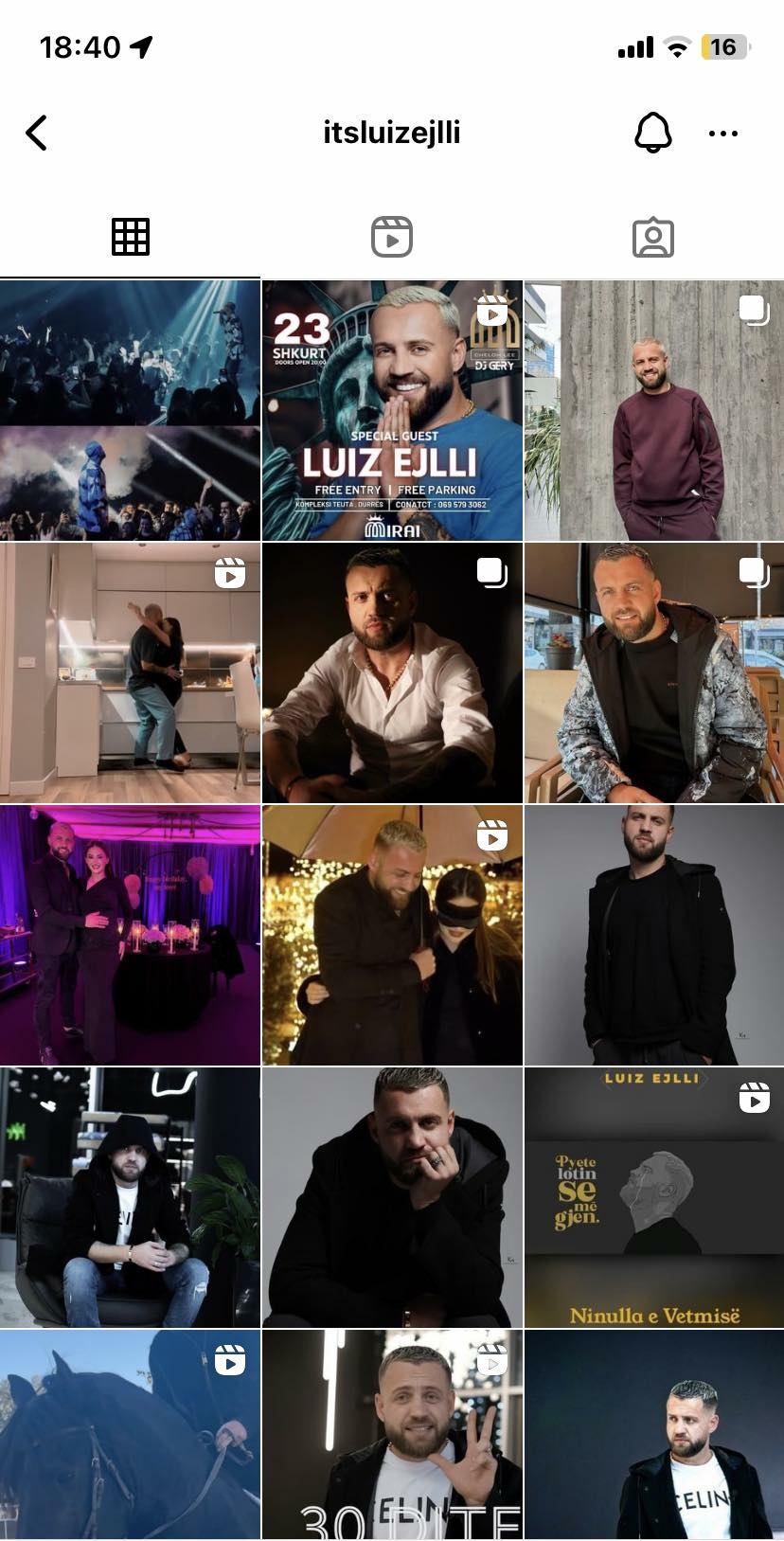Open the maroon sweatsuit carousel post
The height and width of the screenshot is (1541, 784).
pos(654,410)
